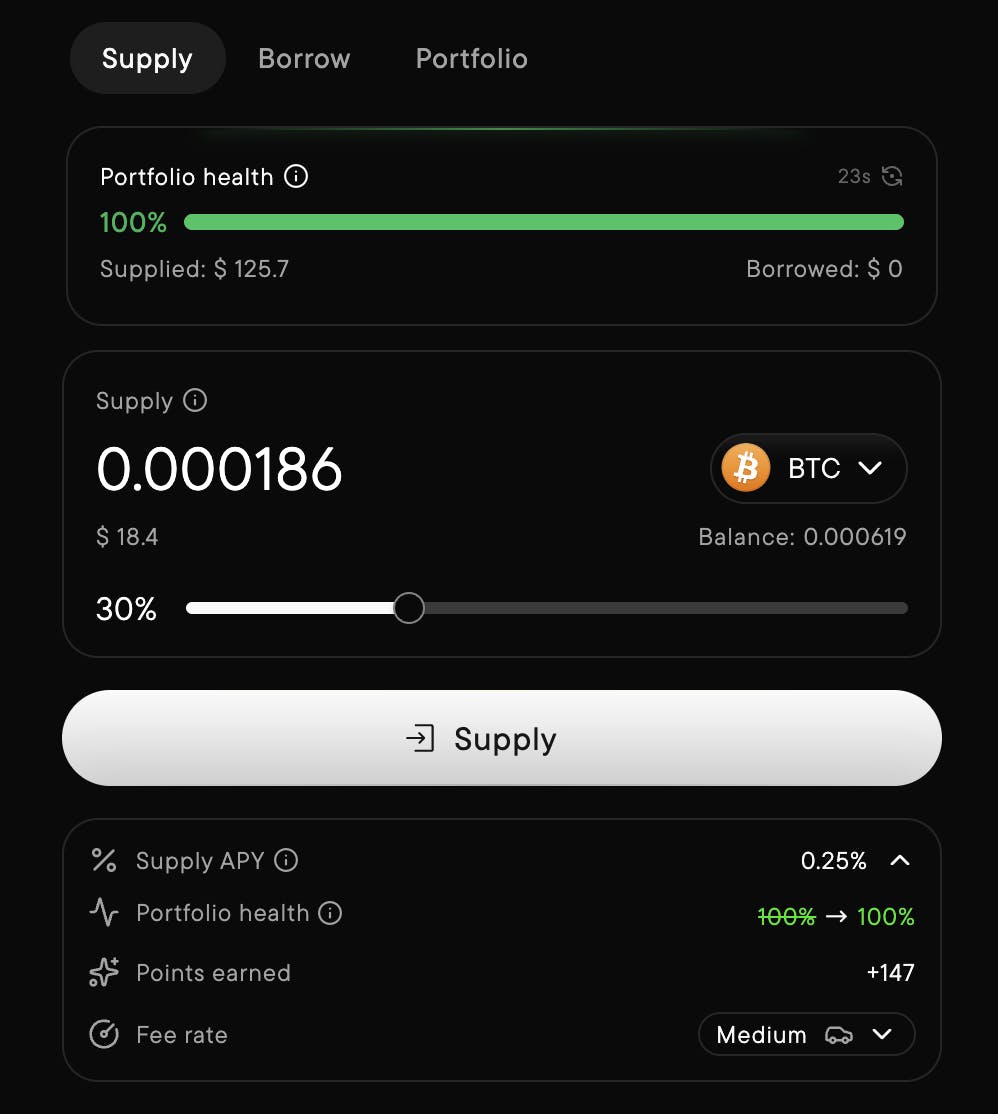998x1114 pixels.
Task: Show info about the Supply amount
Action: (195, 401)
